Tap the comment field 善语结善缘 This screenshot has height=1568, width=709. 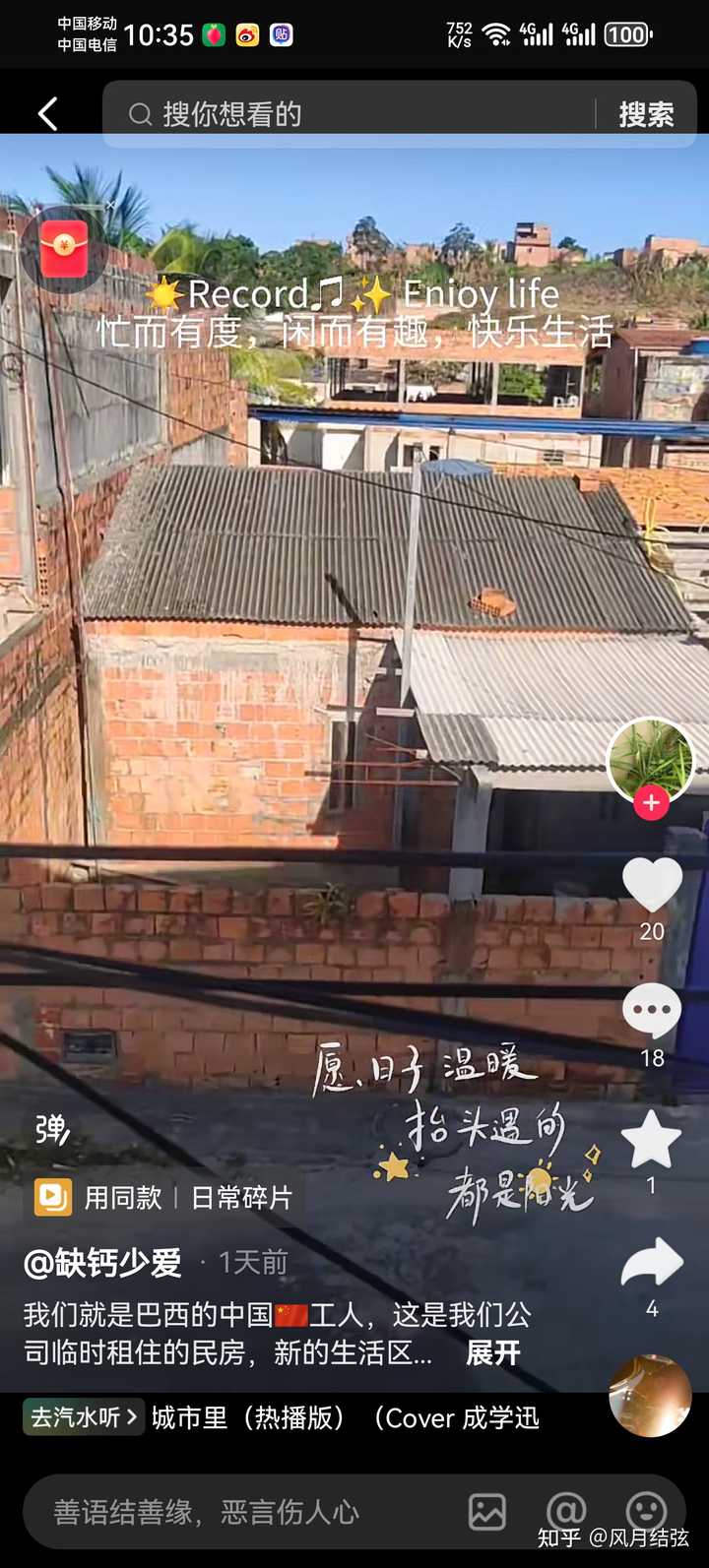(x=207, y=1512)
